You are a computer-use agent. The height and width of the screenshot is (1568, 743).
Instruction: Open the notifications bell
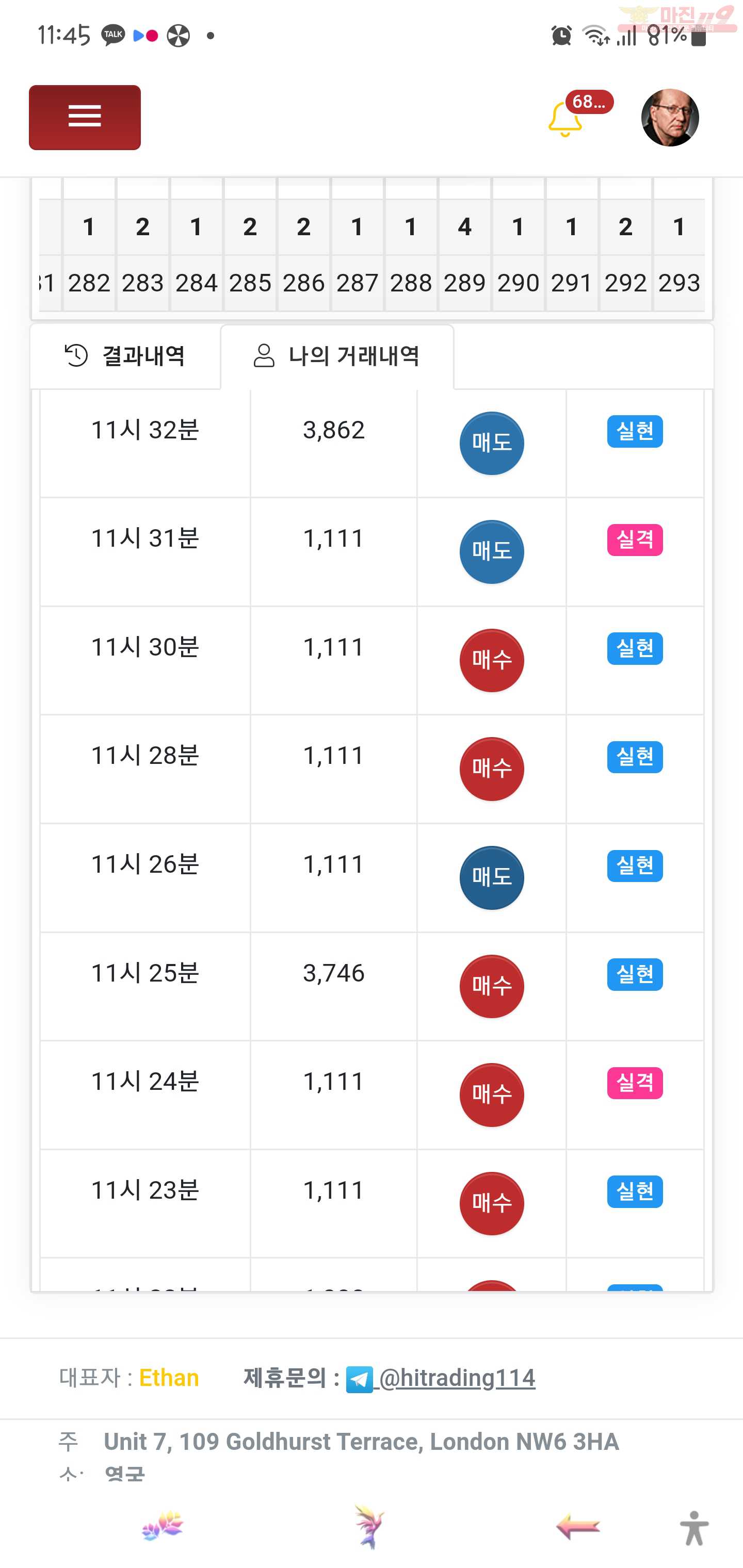click(x=564, y=119)
